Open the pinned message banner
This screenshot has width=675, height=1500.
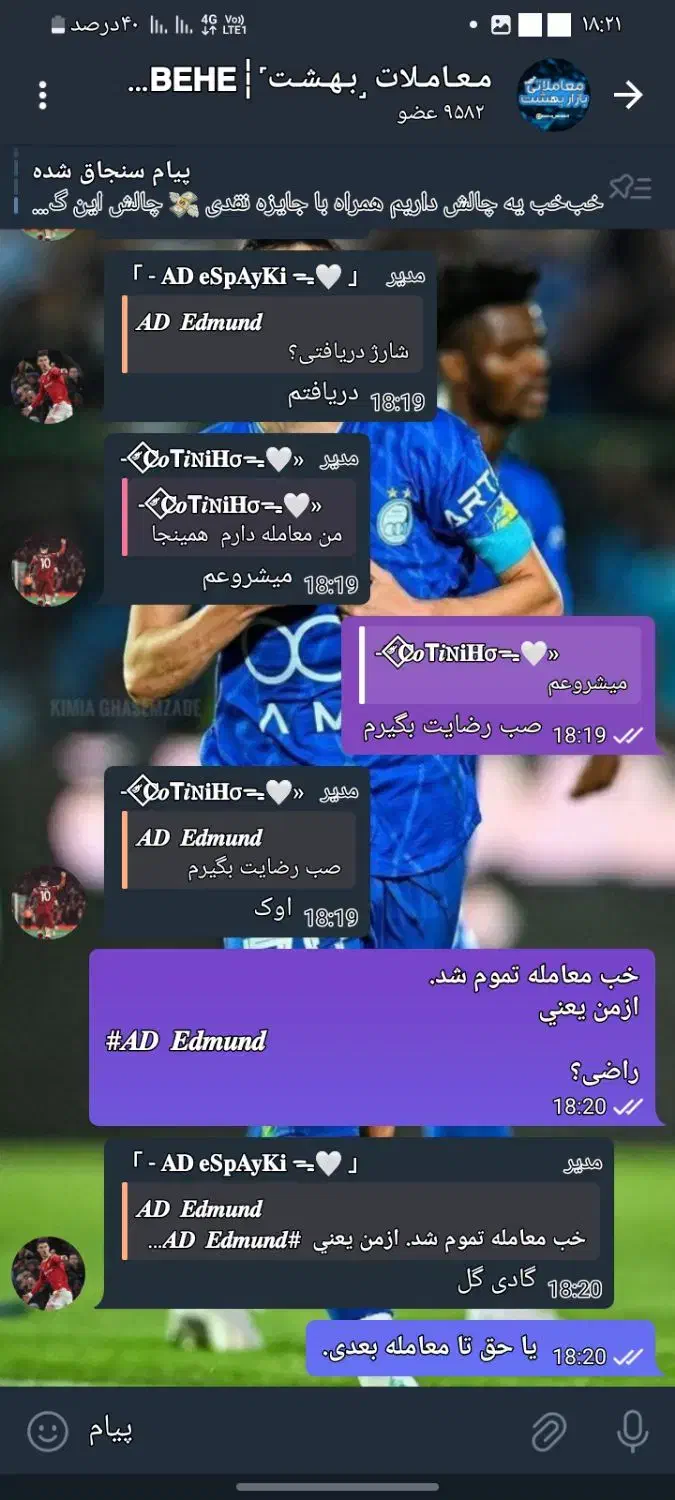pos(320,187)
